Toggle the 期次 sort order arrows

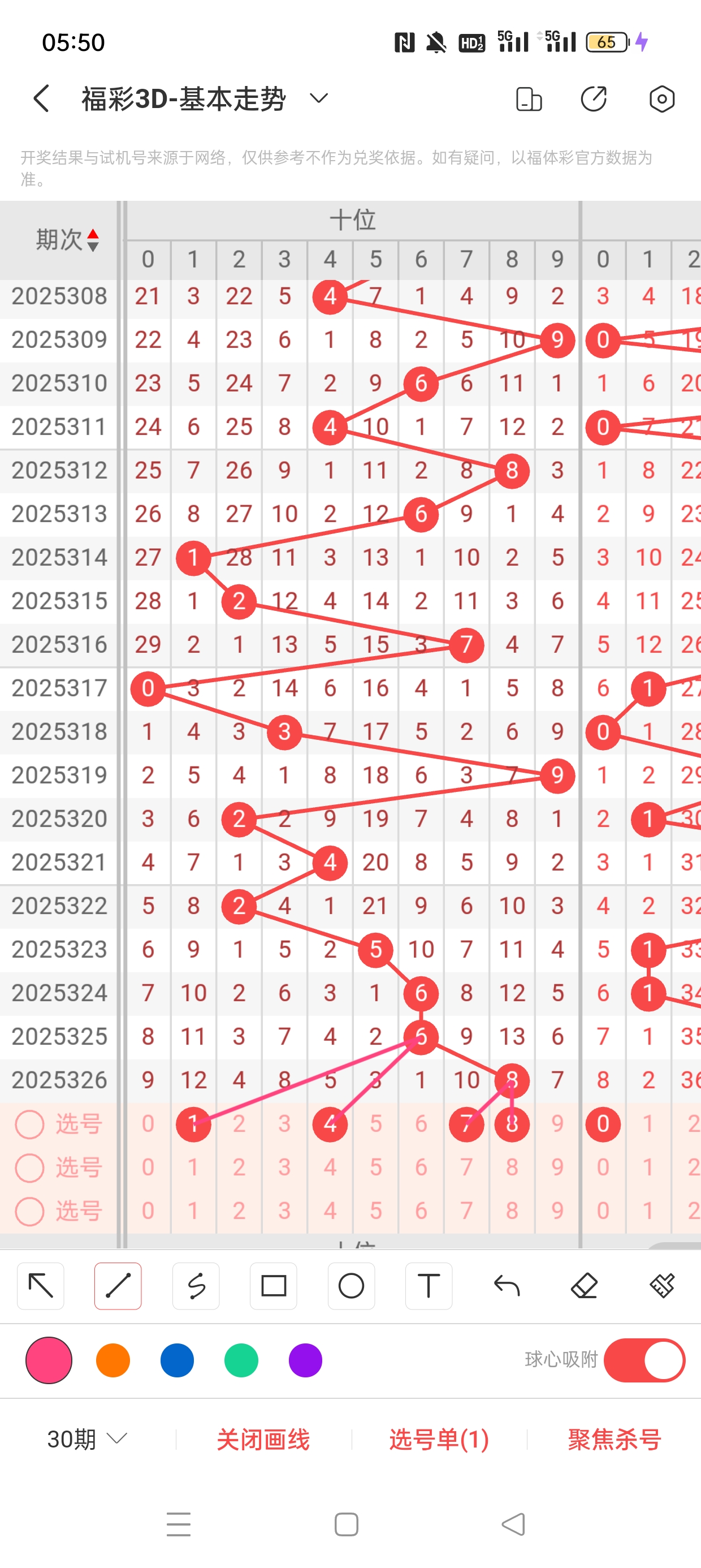(x=93, y=240)
